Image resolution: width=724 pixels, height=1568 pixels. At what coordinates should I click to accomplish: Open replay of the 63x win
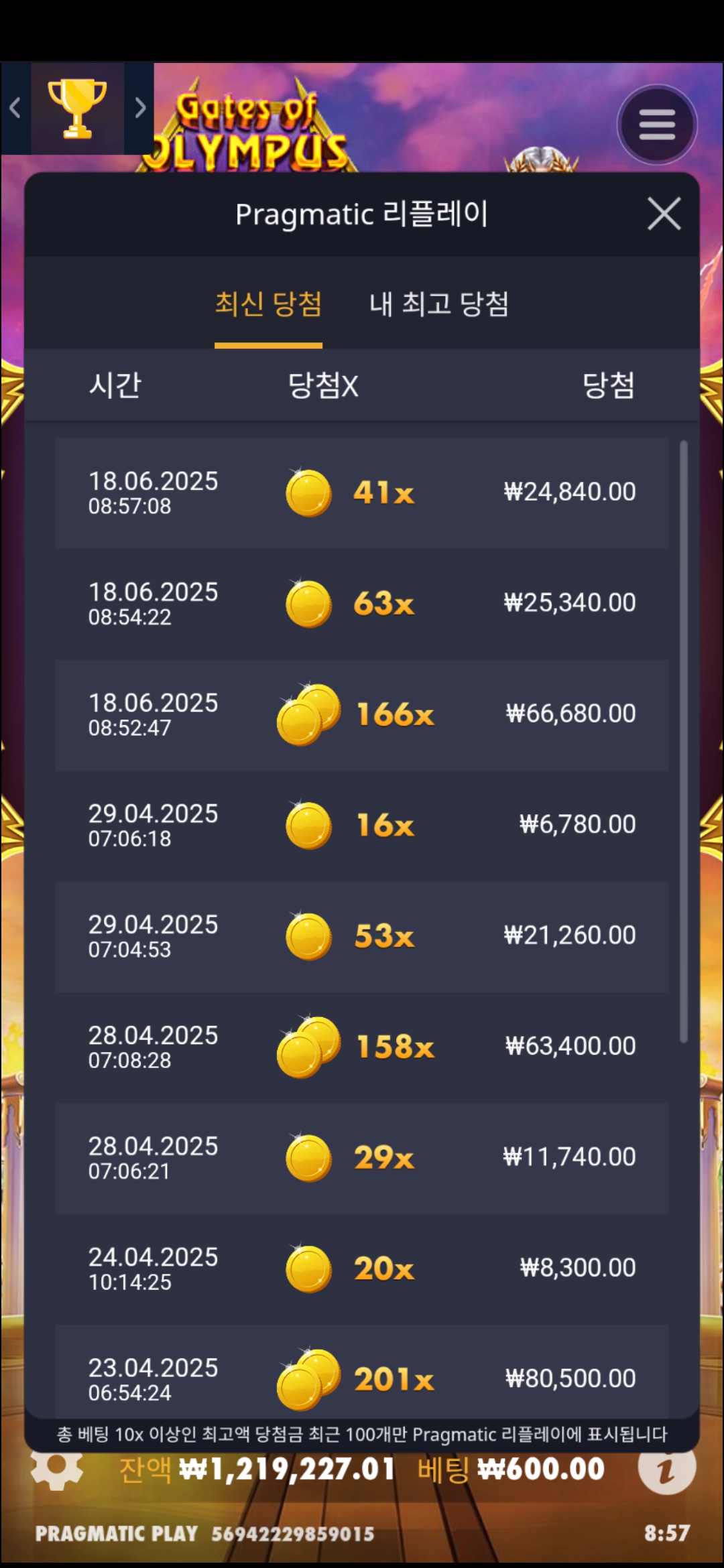click(x=361, y=604)
